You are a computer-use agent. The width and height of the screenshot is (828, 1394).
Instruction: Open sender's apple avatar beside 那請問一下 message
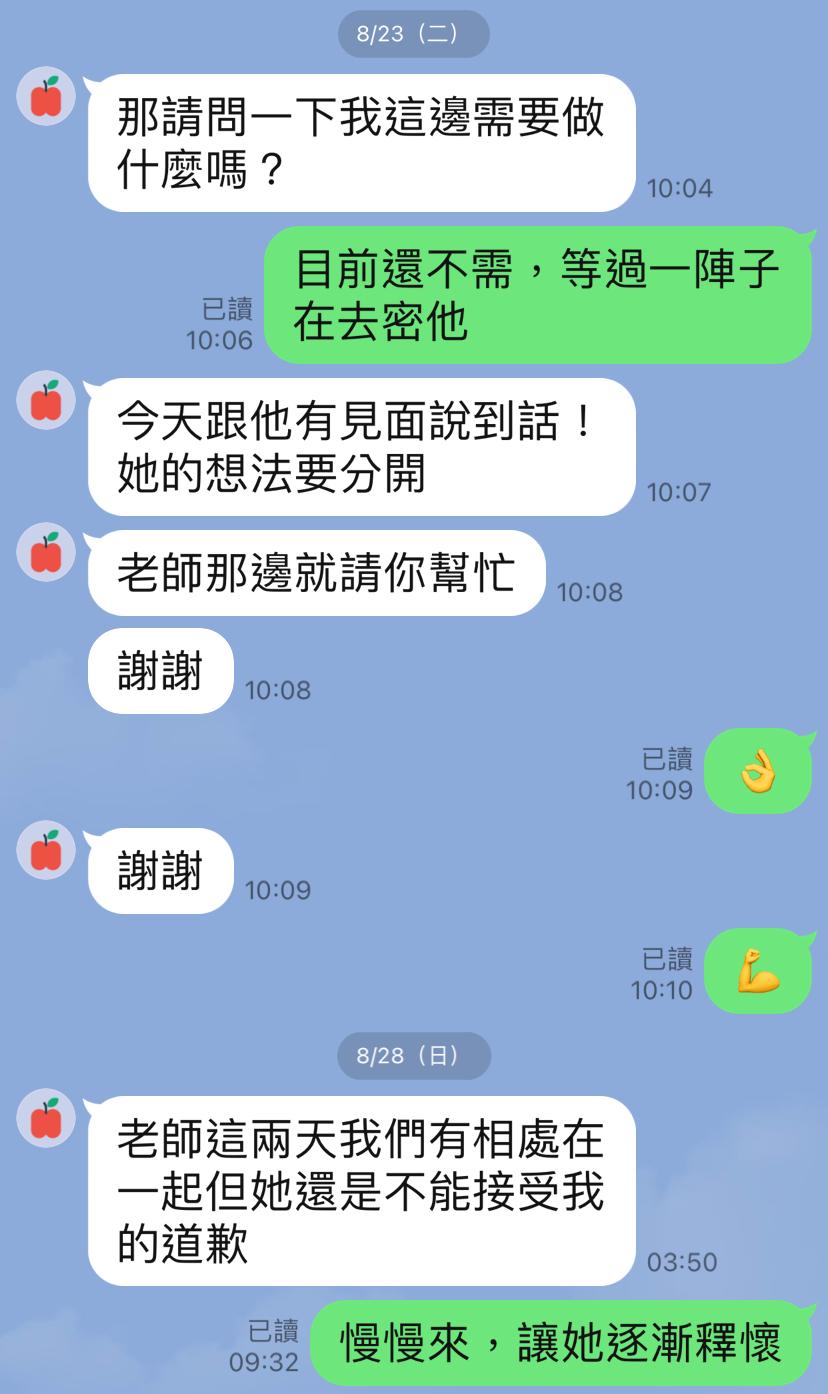coord(46,98)
